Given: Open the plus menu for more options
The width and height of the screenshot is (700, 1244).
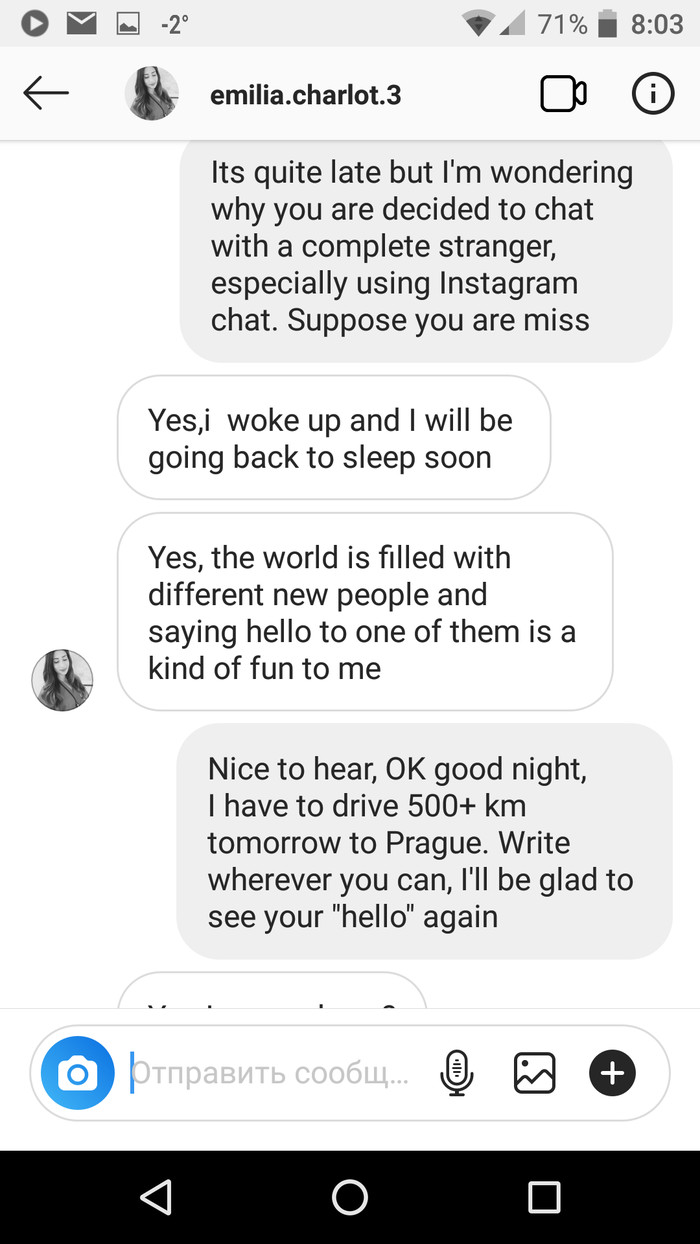Looking at the screenshot, I should [x=612, y=1073].
